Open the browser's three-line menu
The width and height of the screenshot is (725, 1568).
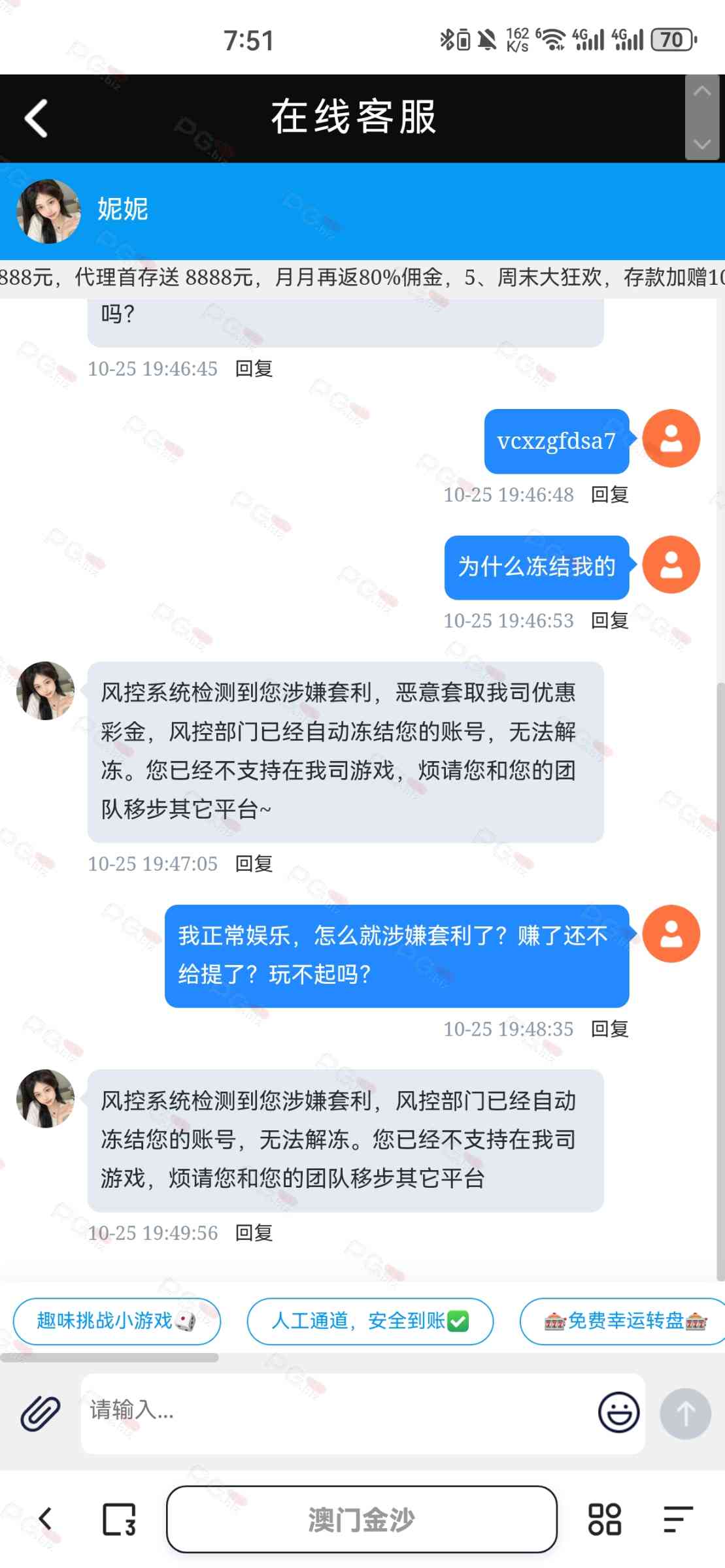(677, 1520)
